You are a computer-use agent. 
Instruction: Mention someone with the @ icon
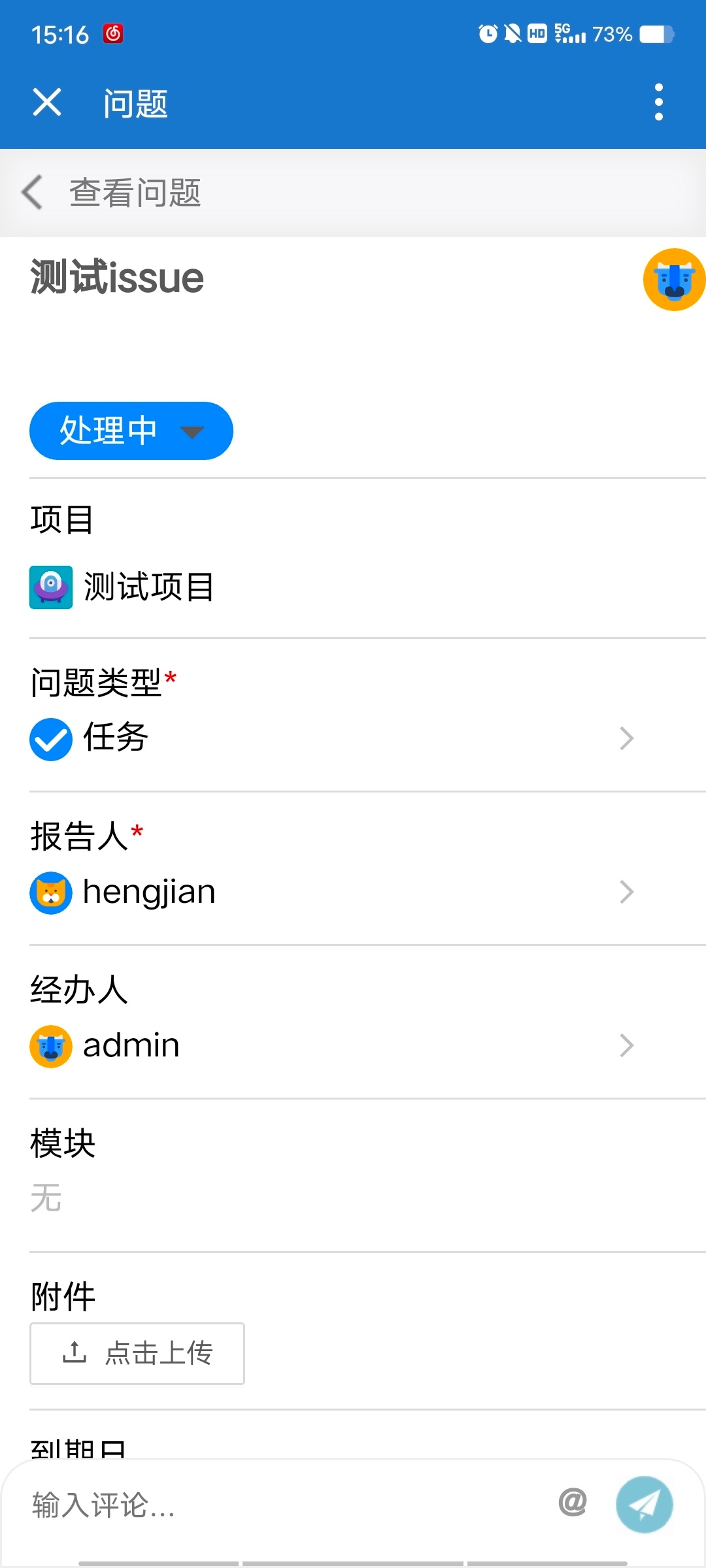[x=573, y=1502]
